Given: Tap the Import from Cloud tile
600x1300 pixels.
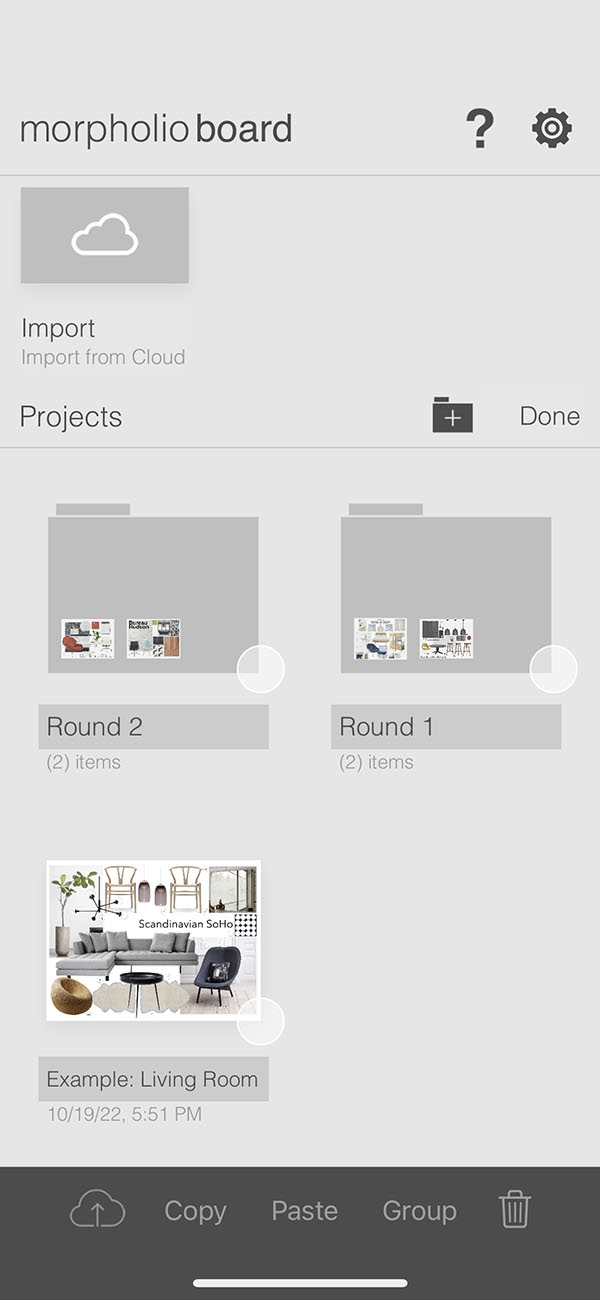Looking at the screenshot, I should [105, 235].
